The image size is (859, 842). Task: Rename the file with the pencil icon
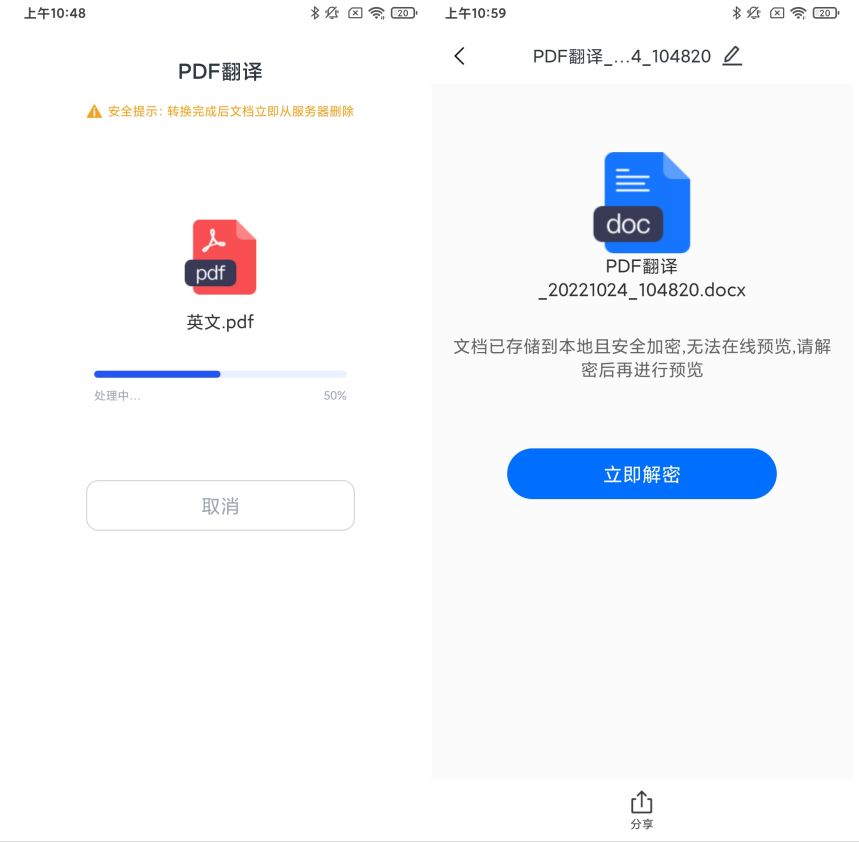click(732, 56)
